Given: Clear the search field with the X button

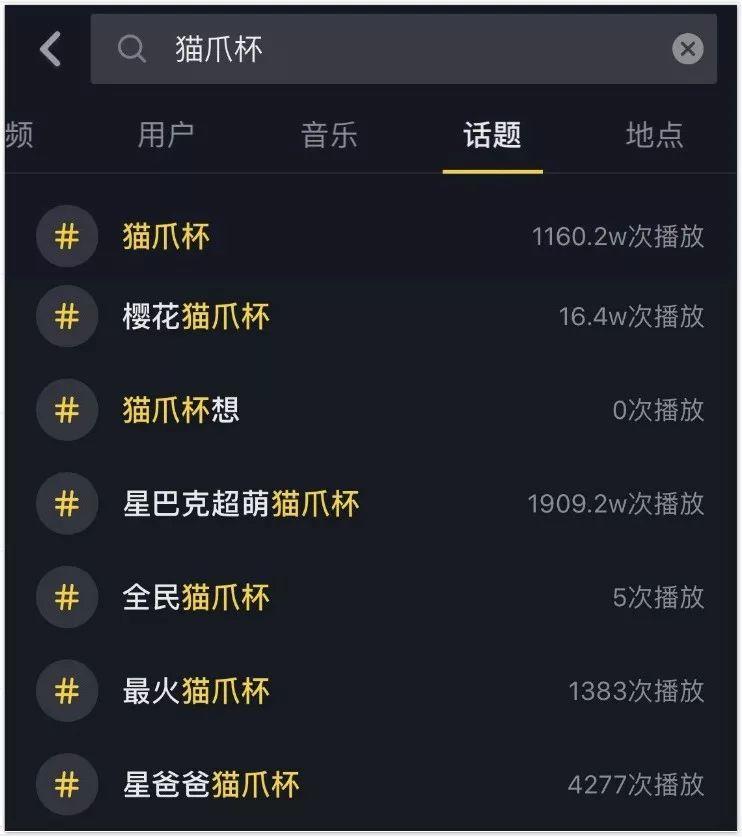Looking at the screenshot, I should [x=687, y=48].
